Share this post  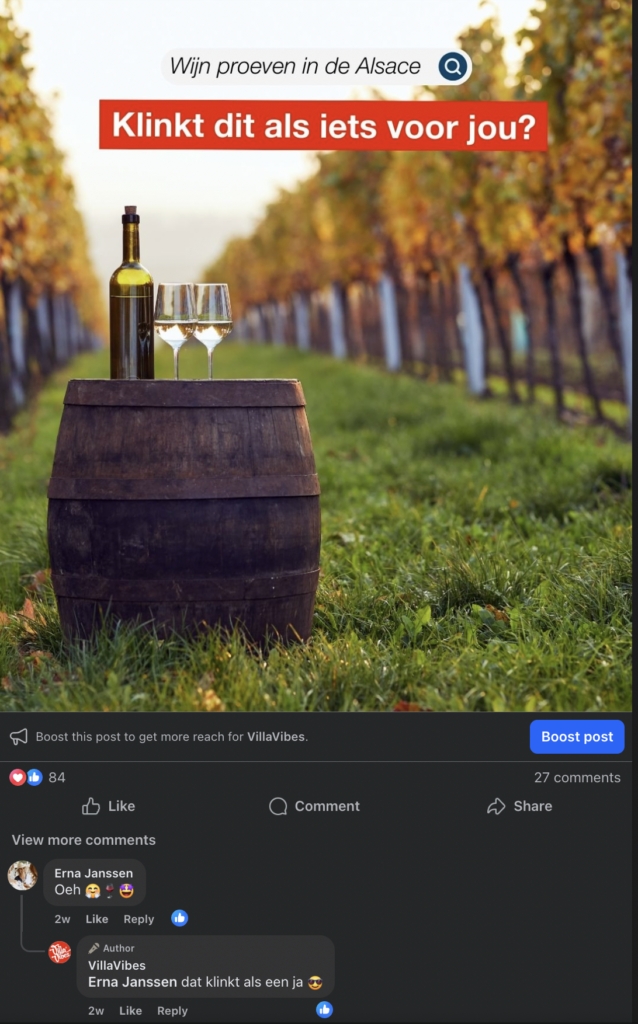[519, 806]
